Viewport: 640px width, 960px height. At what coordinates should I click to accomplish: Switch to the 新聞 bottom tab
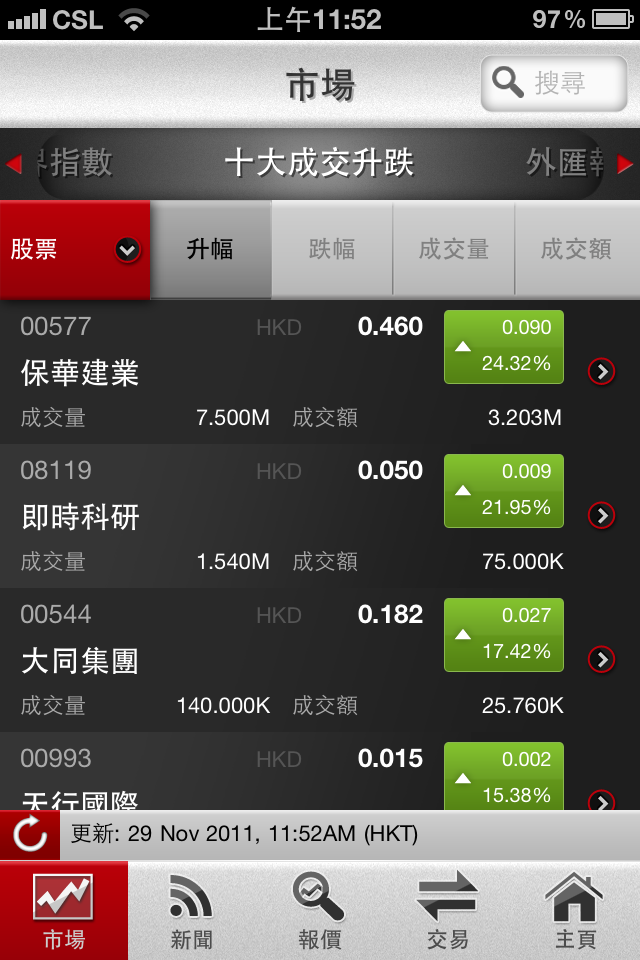click(192, 910)
